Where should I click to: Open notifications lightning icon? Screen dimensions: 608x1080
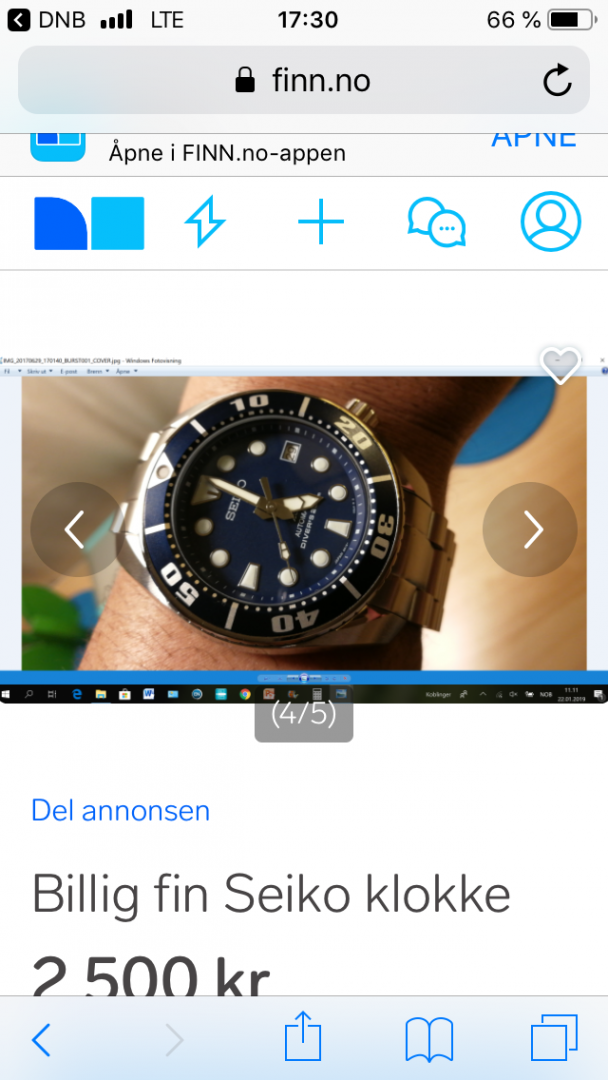pyautogui.click(x=205, y=222)
